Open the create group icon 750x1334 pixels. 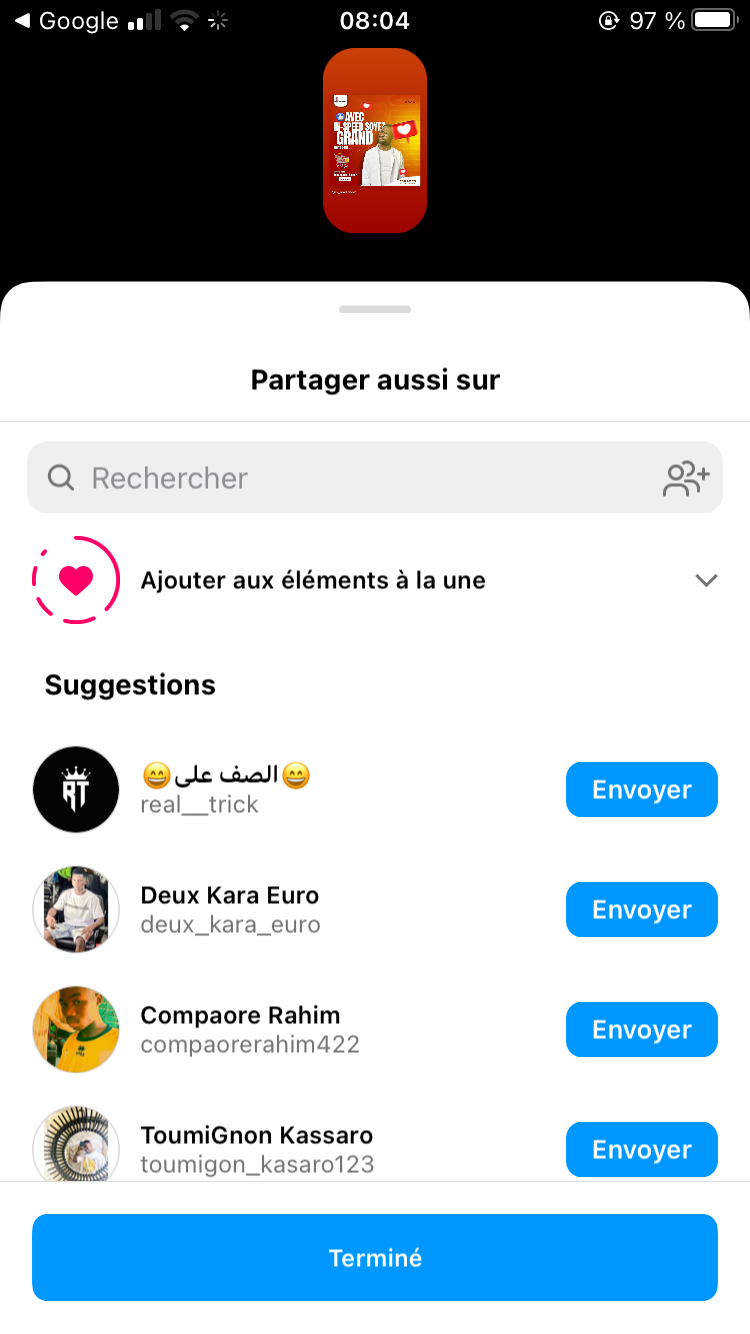pos(686,479)
